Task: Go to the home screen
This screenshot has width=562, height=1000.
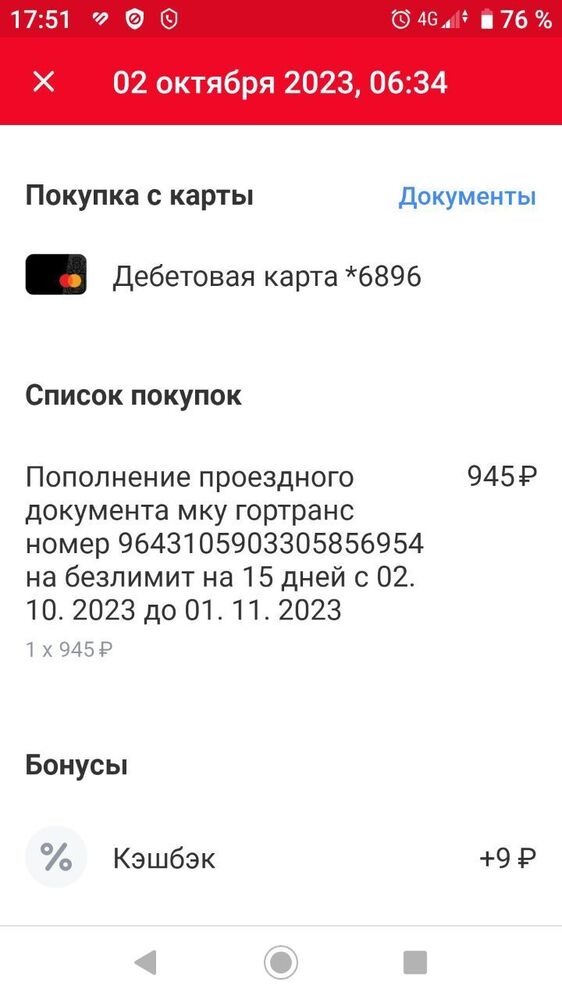Action: [x=281, y=962]
